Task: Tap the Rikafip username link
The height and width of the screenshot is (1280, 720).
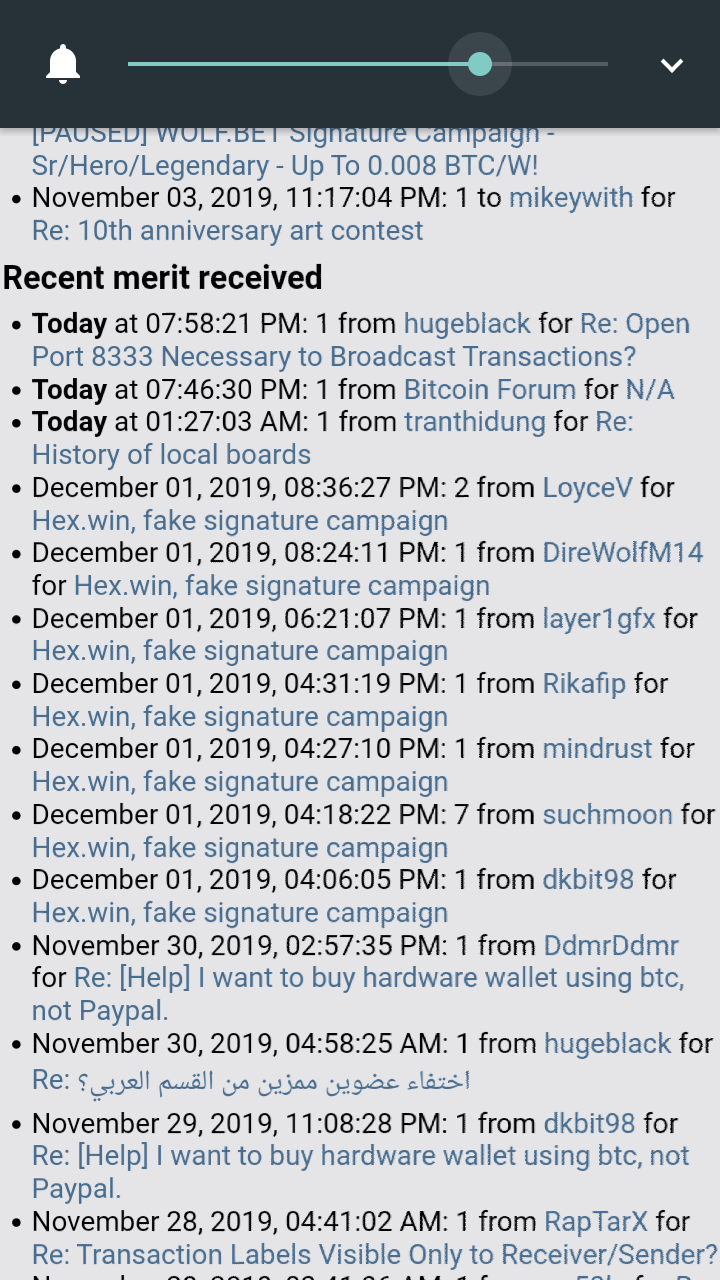Action: [584, 683]
